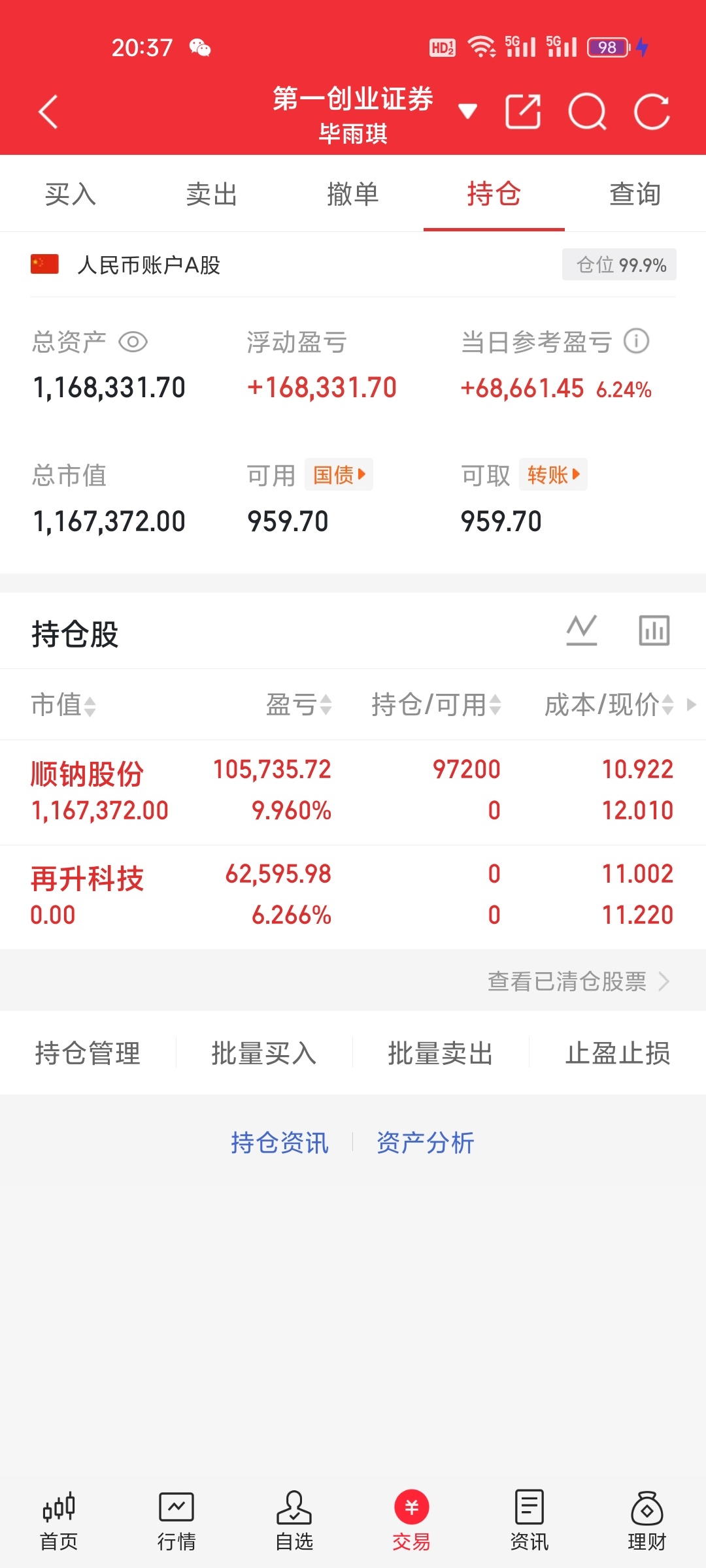Refresh account data with the refresh icon

click(652, 111)
